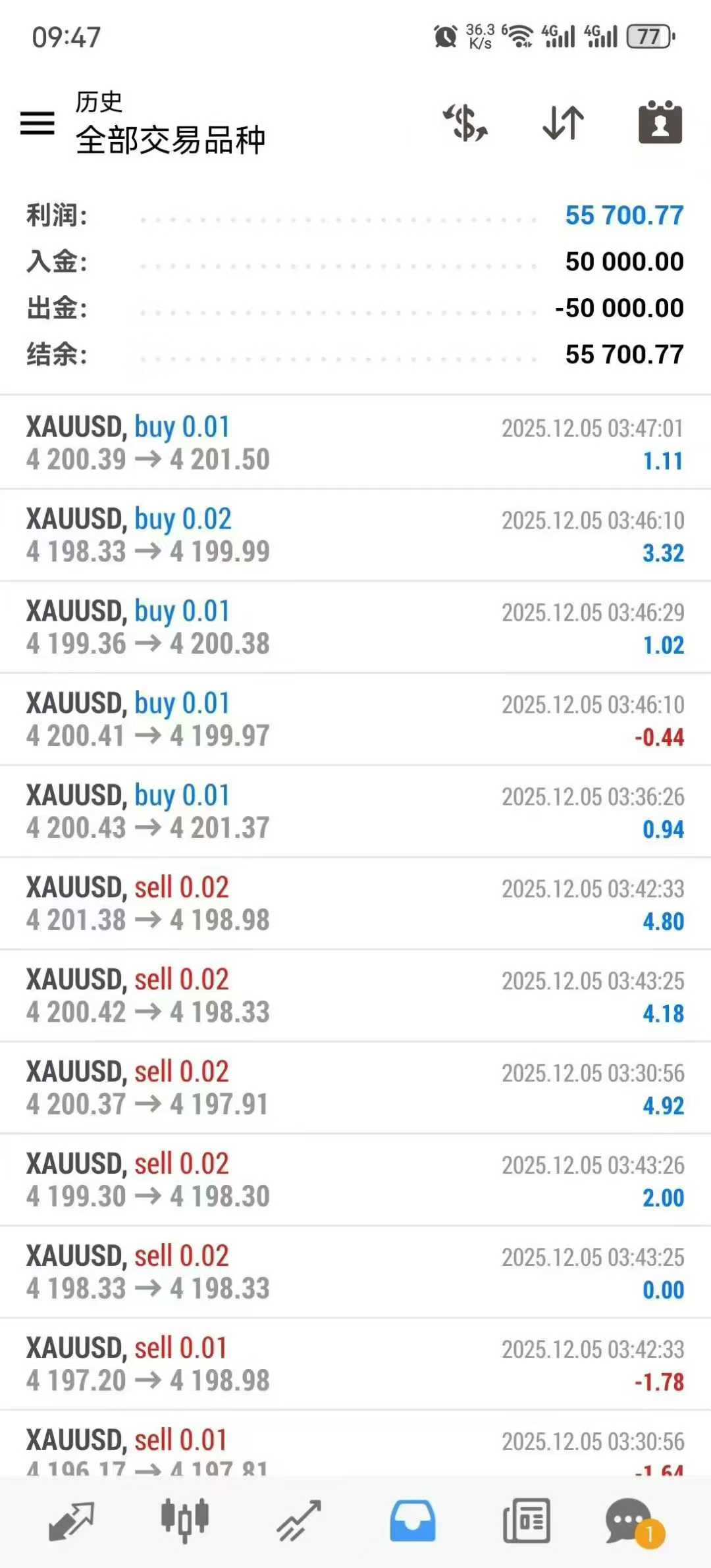
Task: Open the news tab
Action: click(x=526, y=1521)
